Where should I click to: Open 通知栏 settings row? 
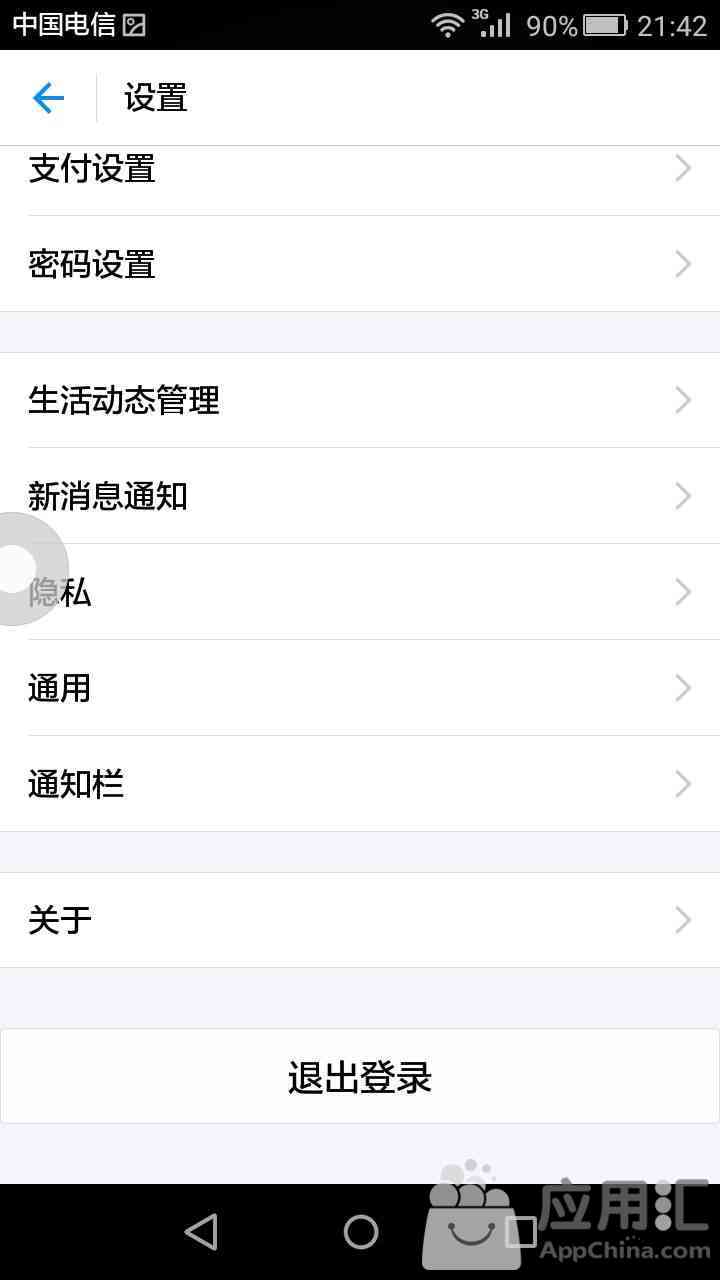pyautogui.click(x=360, y=784)
